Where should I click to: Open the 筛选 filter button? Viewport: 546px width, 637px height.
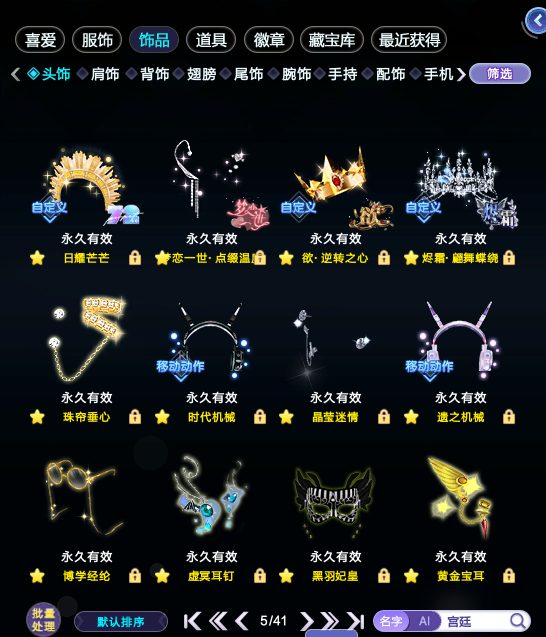click(500, 74)
